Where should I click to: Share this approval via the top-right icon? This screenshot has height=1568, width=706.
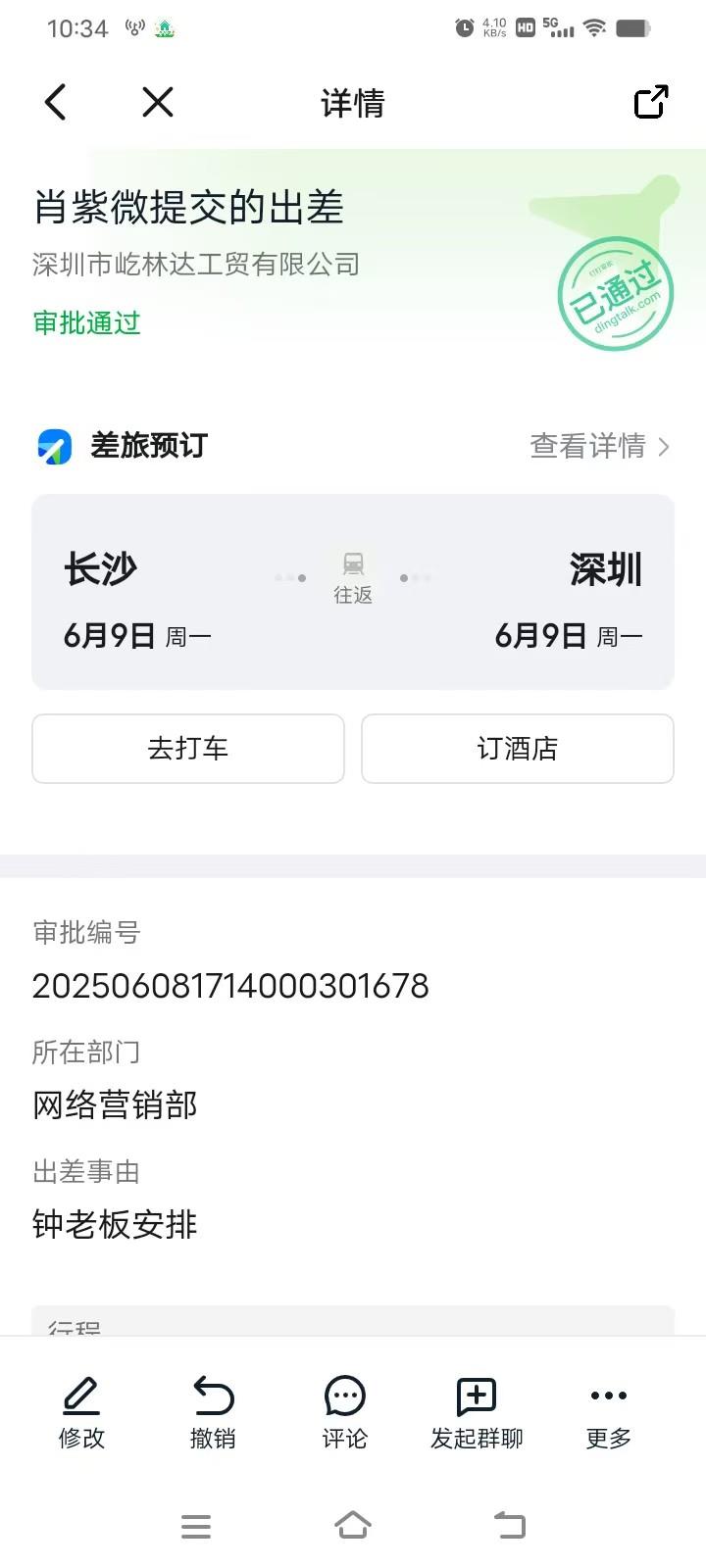(x=651, y=102)
